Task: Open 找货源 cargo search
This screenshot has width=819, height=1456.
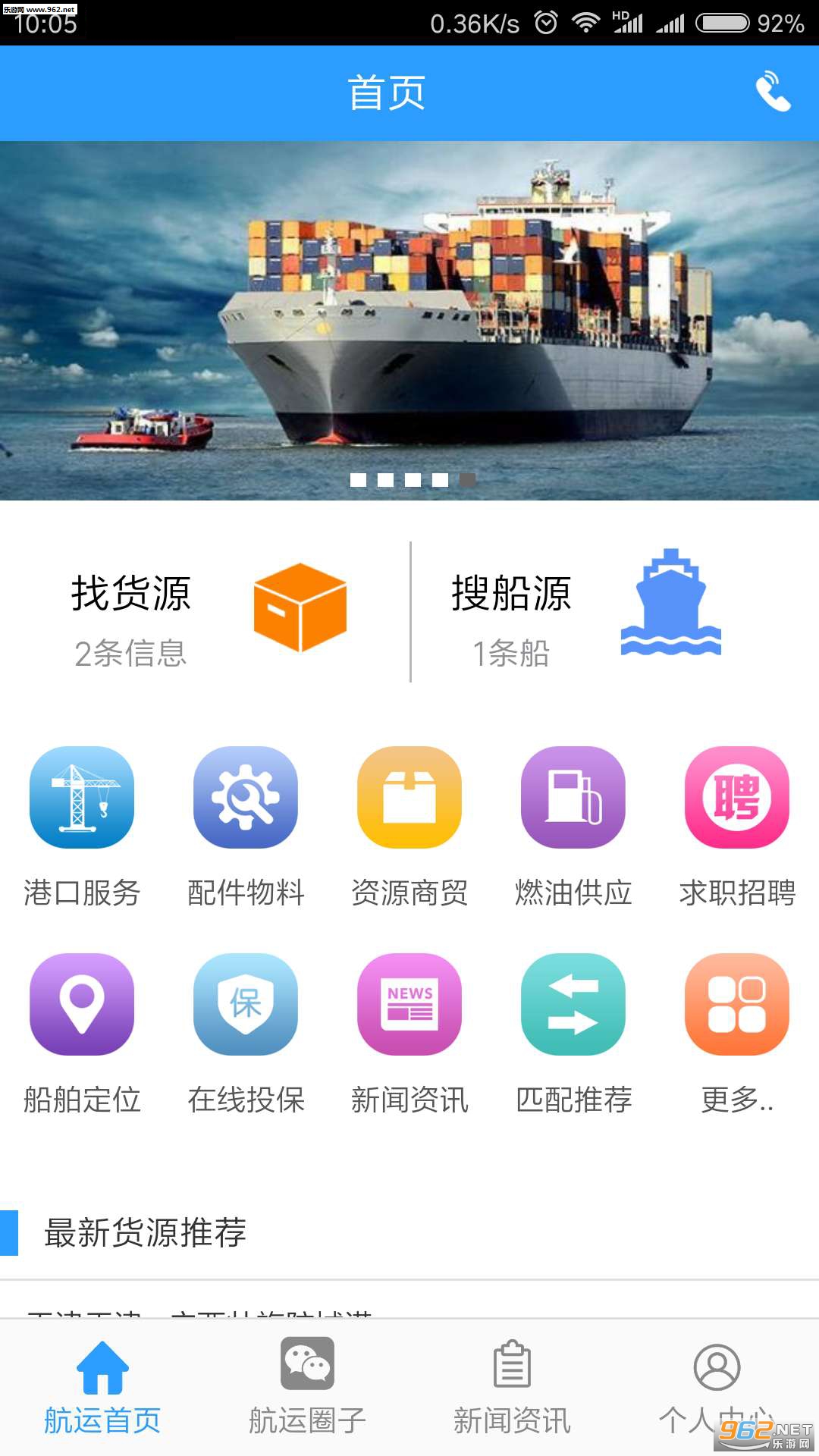Action: (x=206, y=613)
